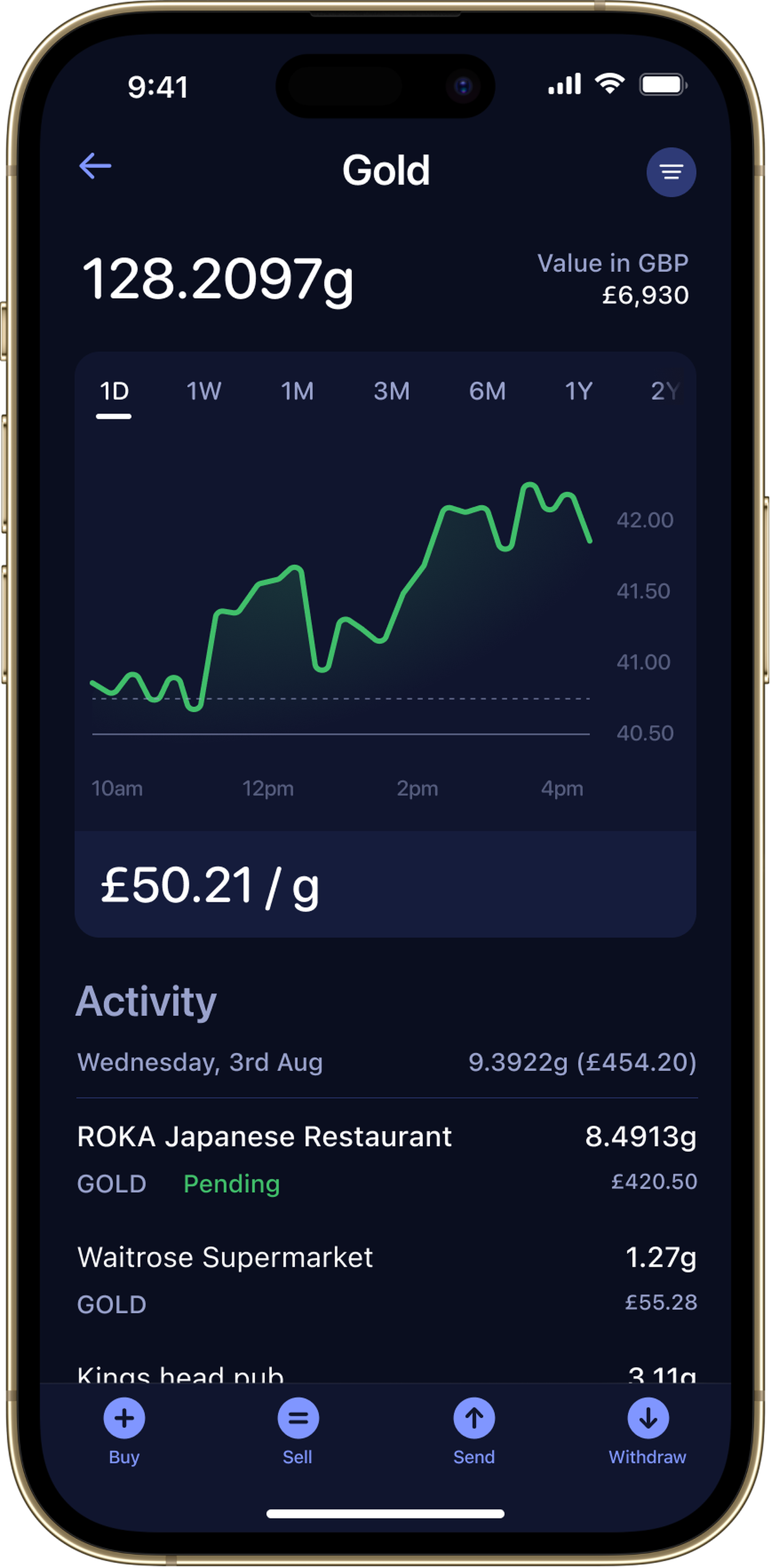Image resolution: width=771 pixels, height=1568 pixels.
Task: Open the filter icon in top right
Action: point(671,172)
